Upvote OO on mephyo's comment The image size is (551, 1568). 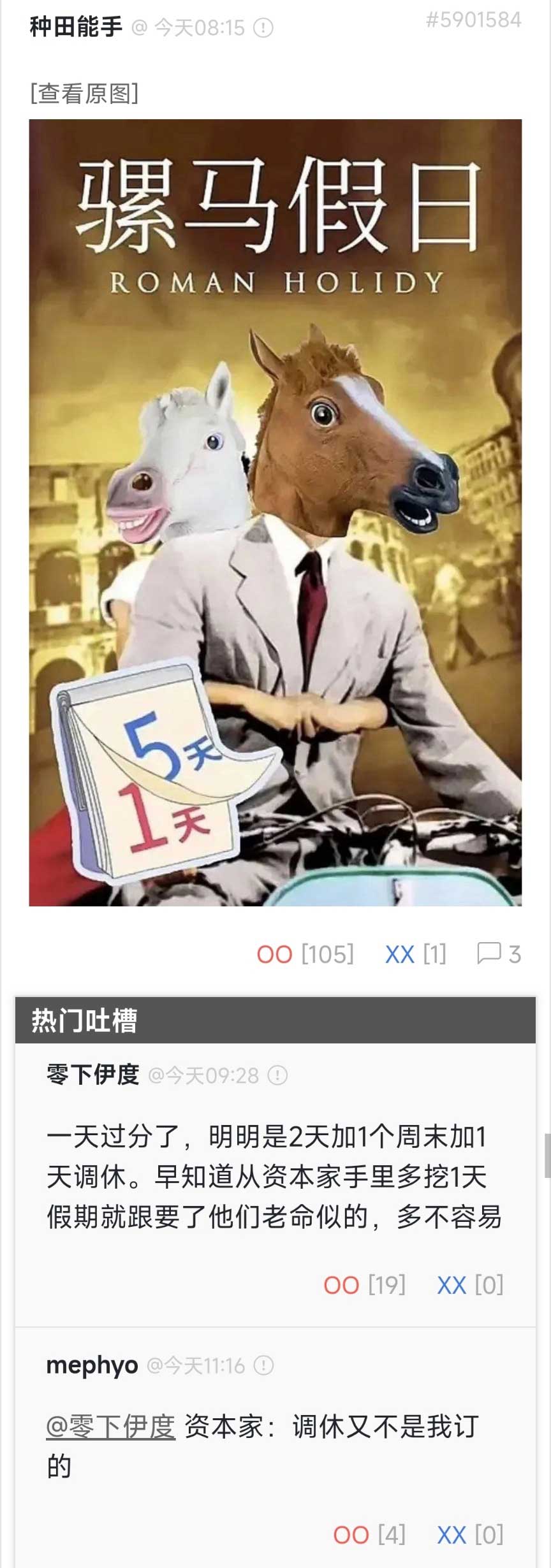(x=351, y=1534)
